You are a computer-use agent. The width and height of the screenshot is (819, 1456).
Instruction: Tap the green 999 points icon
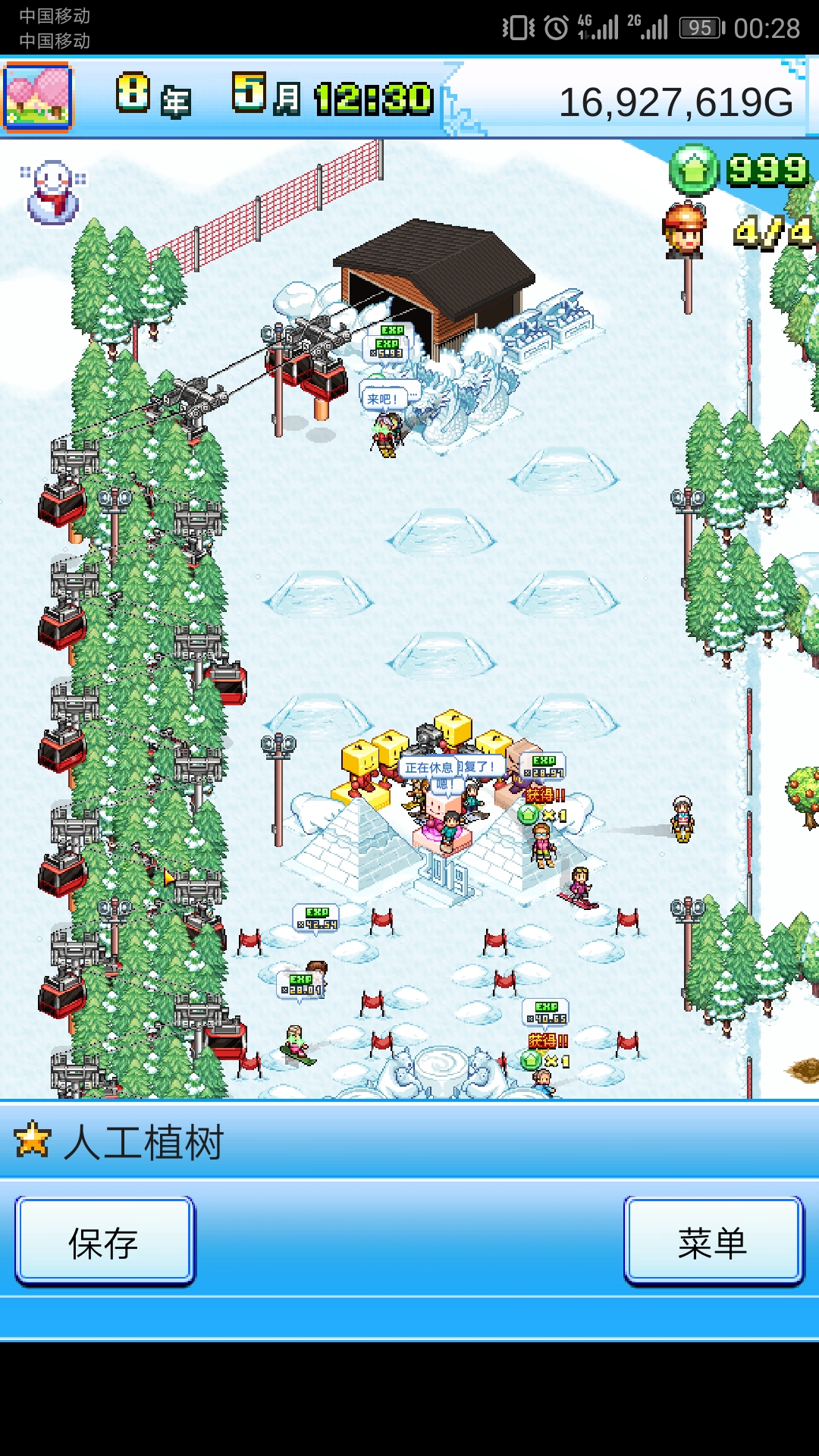pos(694,170)
